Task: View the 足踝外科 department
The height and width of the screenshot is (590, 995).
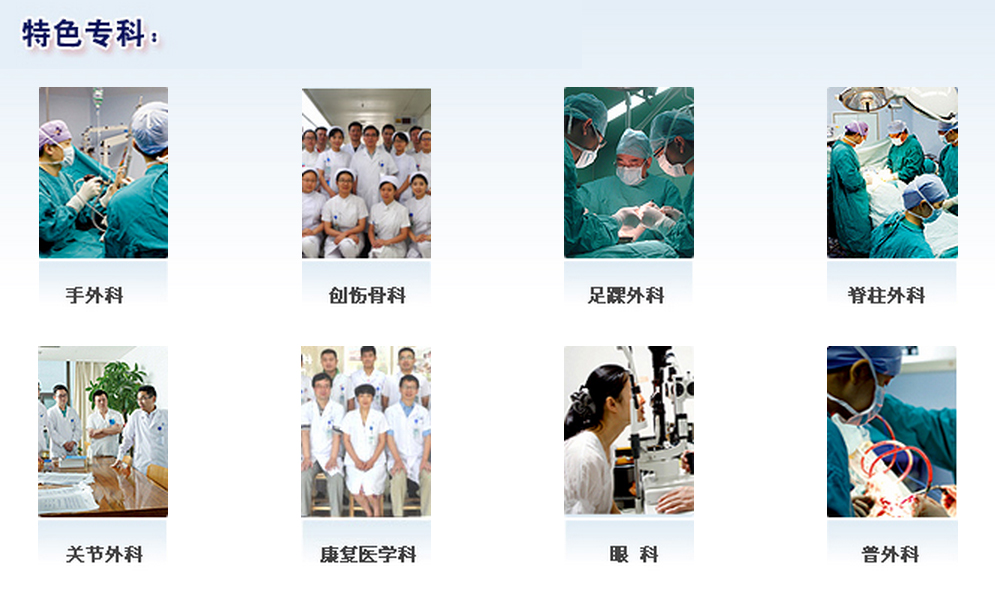Action: [x=628, y=173]
